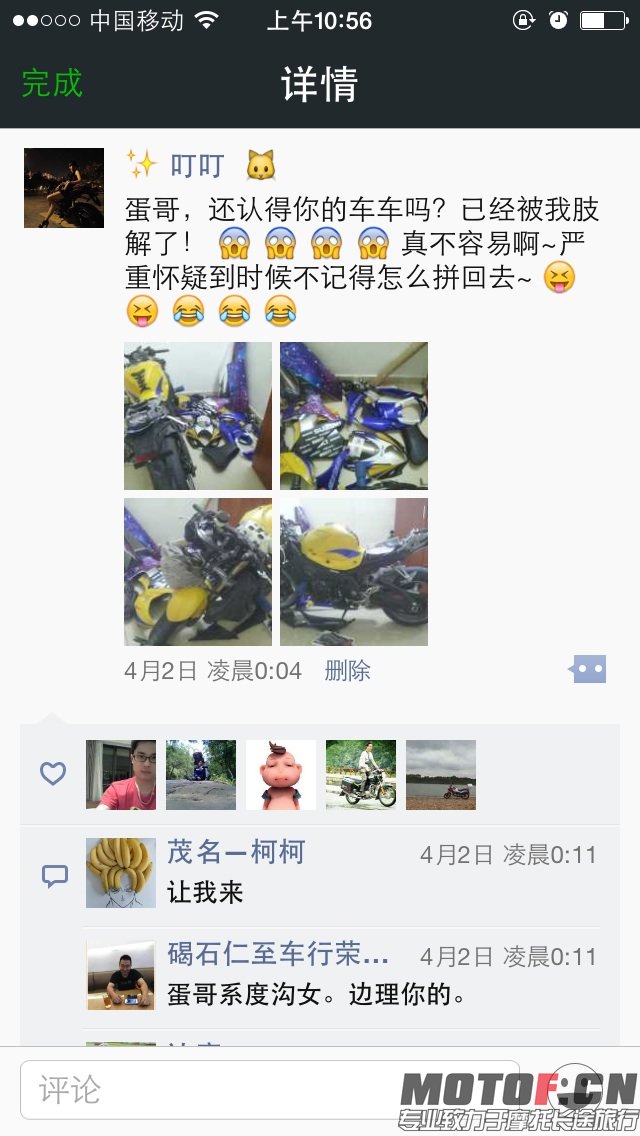Tap the 评论 comment input box

pyautogui.click(x=270, y=1089)
